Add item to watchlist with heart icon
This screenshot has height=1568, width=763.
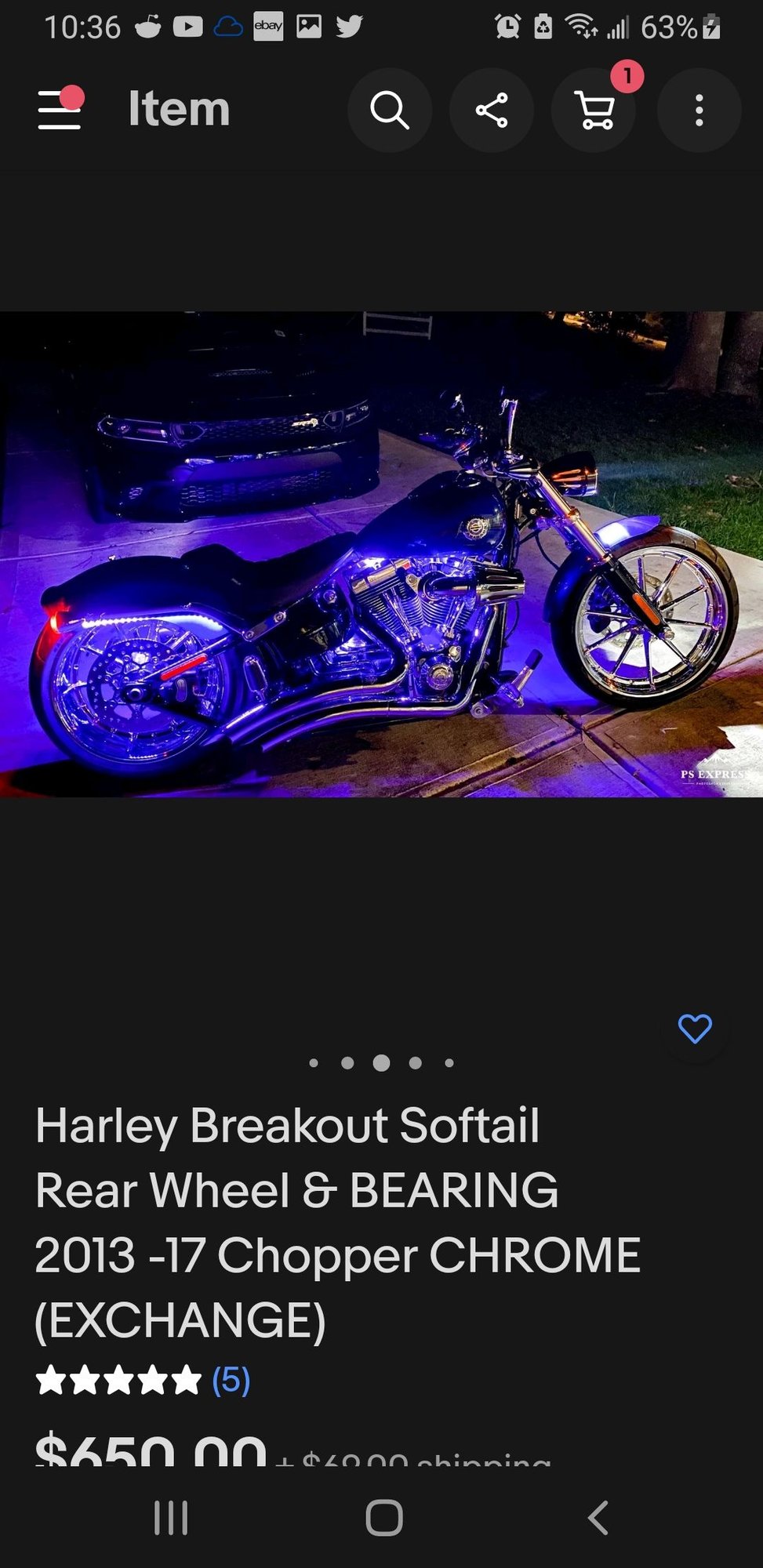tap(695, 1028)
